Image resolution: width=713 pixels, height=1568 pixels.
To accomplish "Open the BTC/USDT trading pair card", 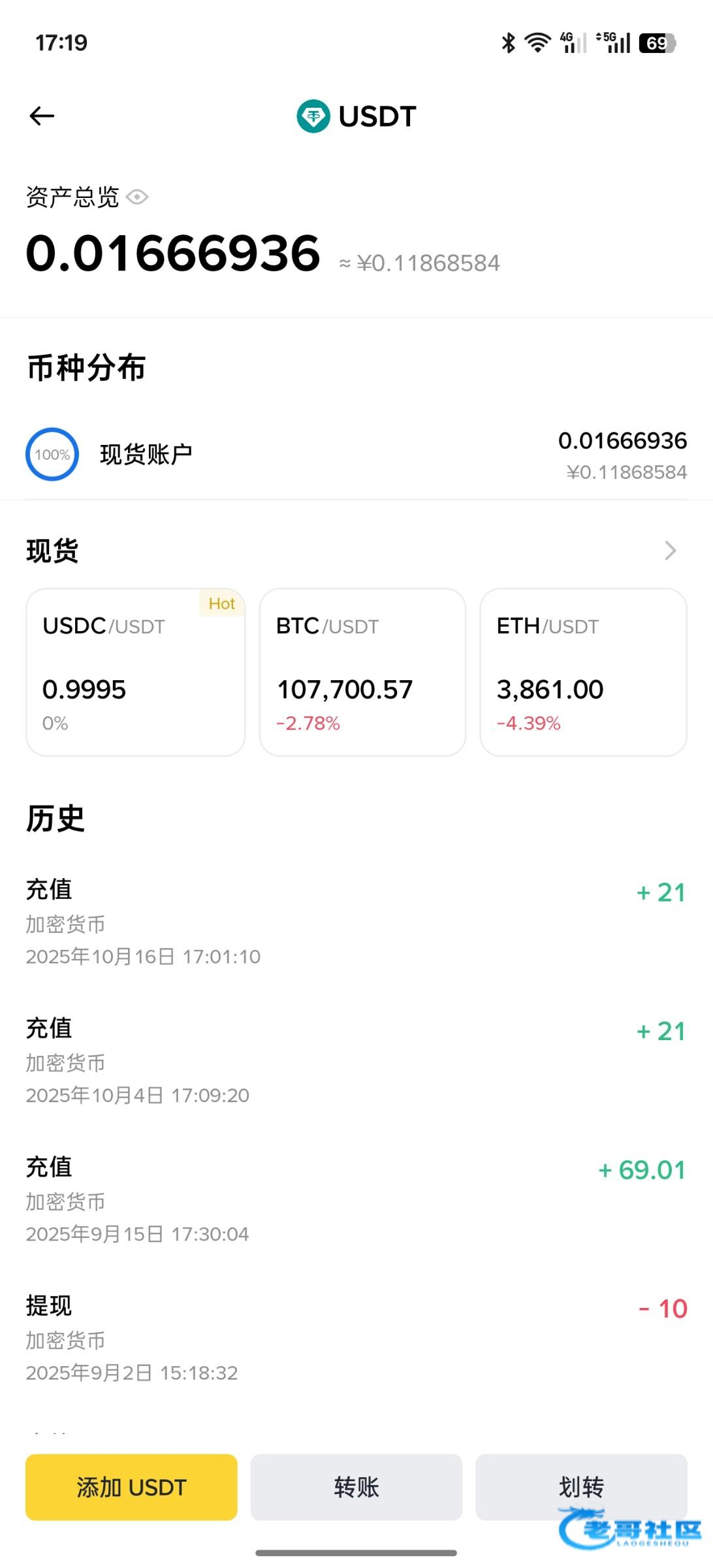I will [362, 672].
